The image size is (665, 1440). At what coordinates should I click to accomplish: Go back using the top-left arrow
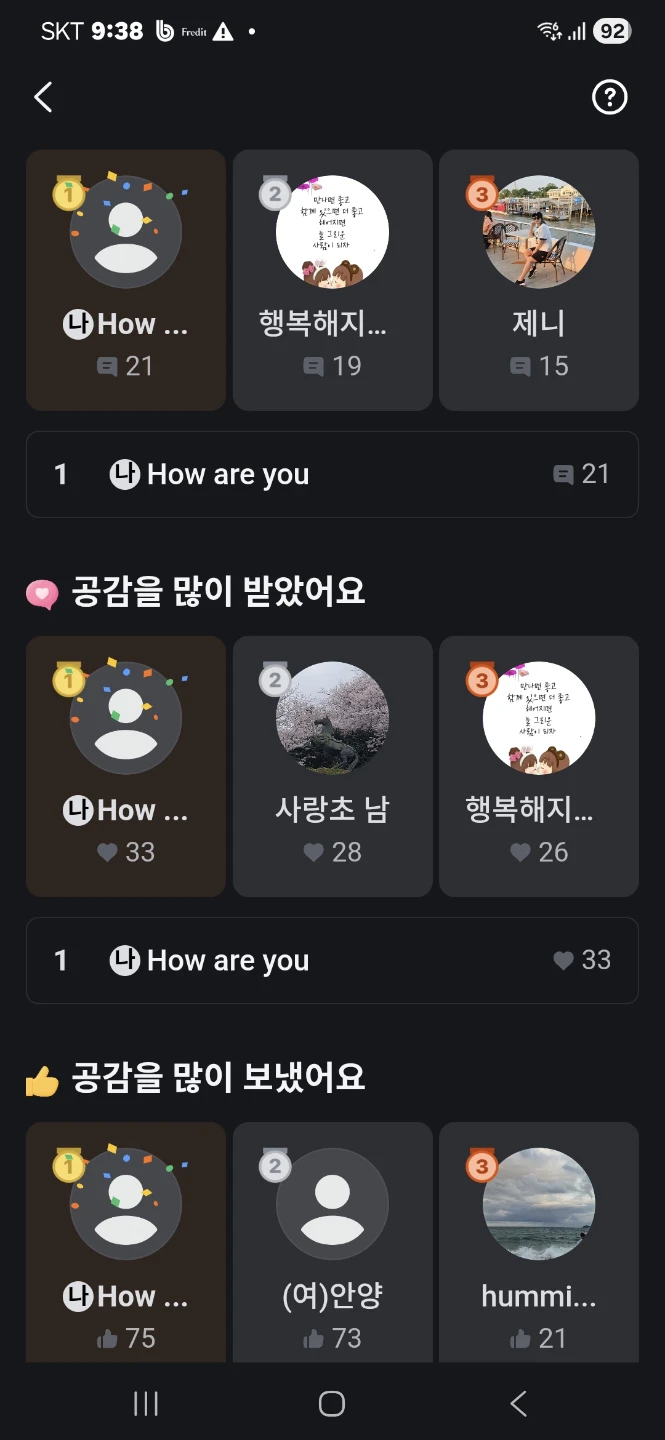tap(43, 97)
